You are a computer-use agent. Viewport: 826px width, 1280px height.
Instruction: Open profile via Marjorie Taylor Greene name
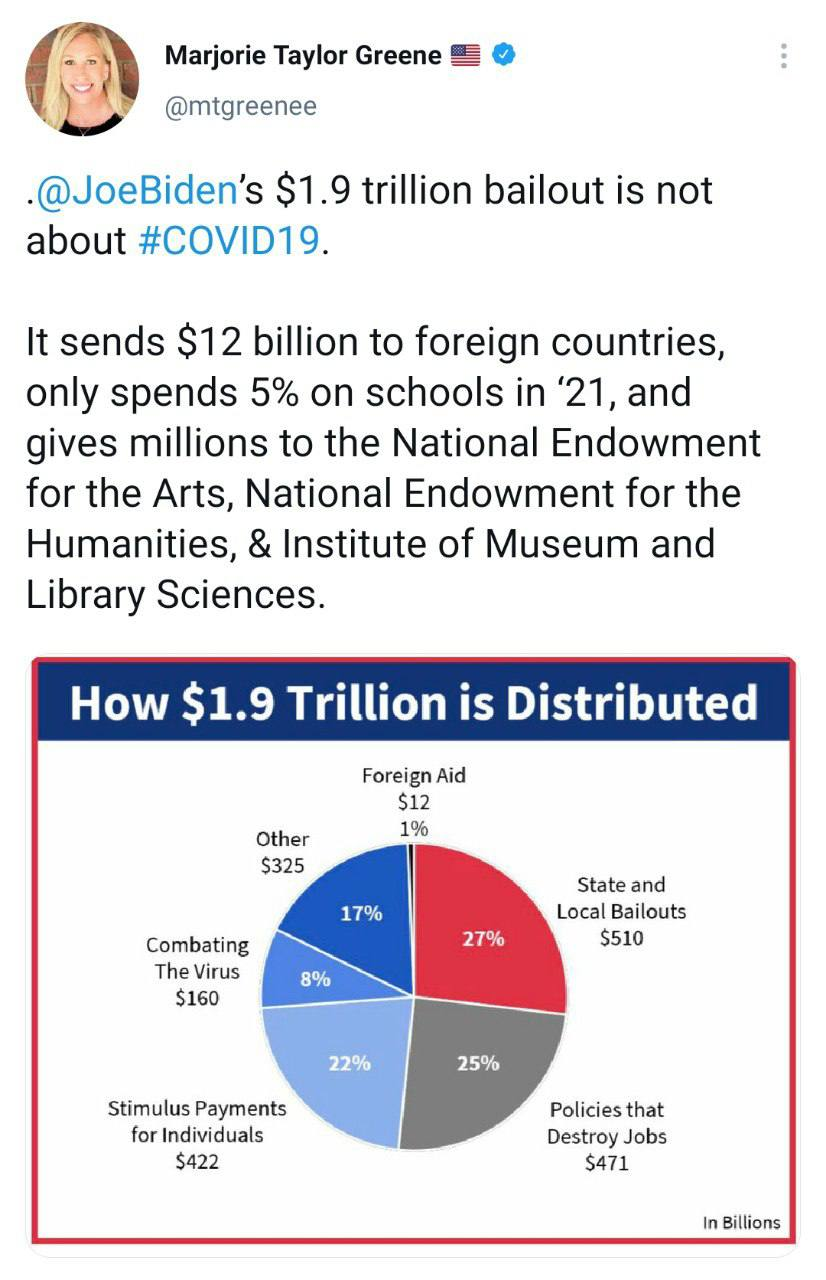(302, 56)
